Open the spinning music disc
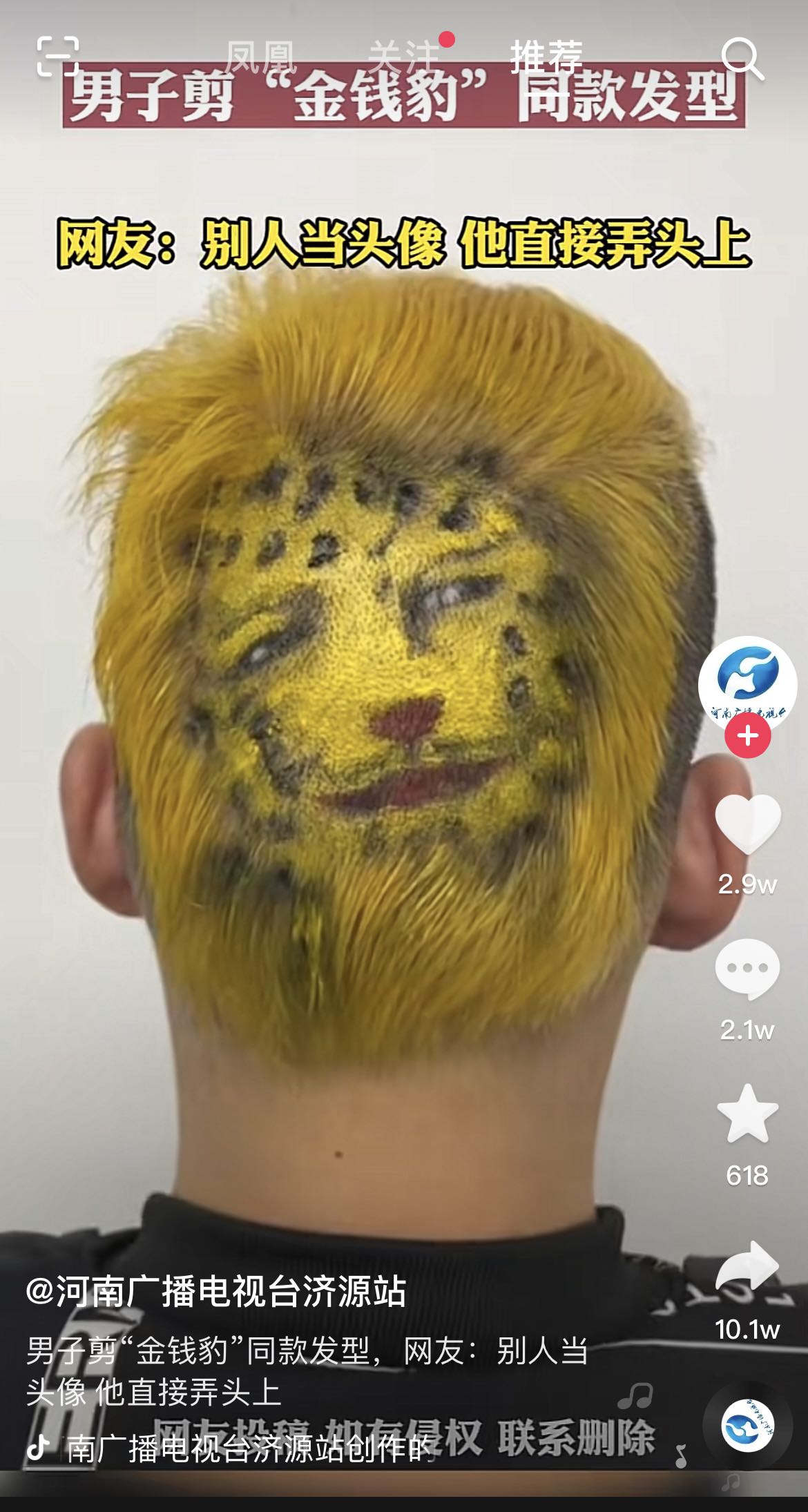Image resolution: width=808 pixels, height=1512 pixels. pyautogui.click(x=748, y=1426)
